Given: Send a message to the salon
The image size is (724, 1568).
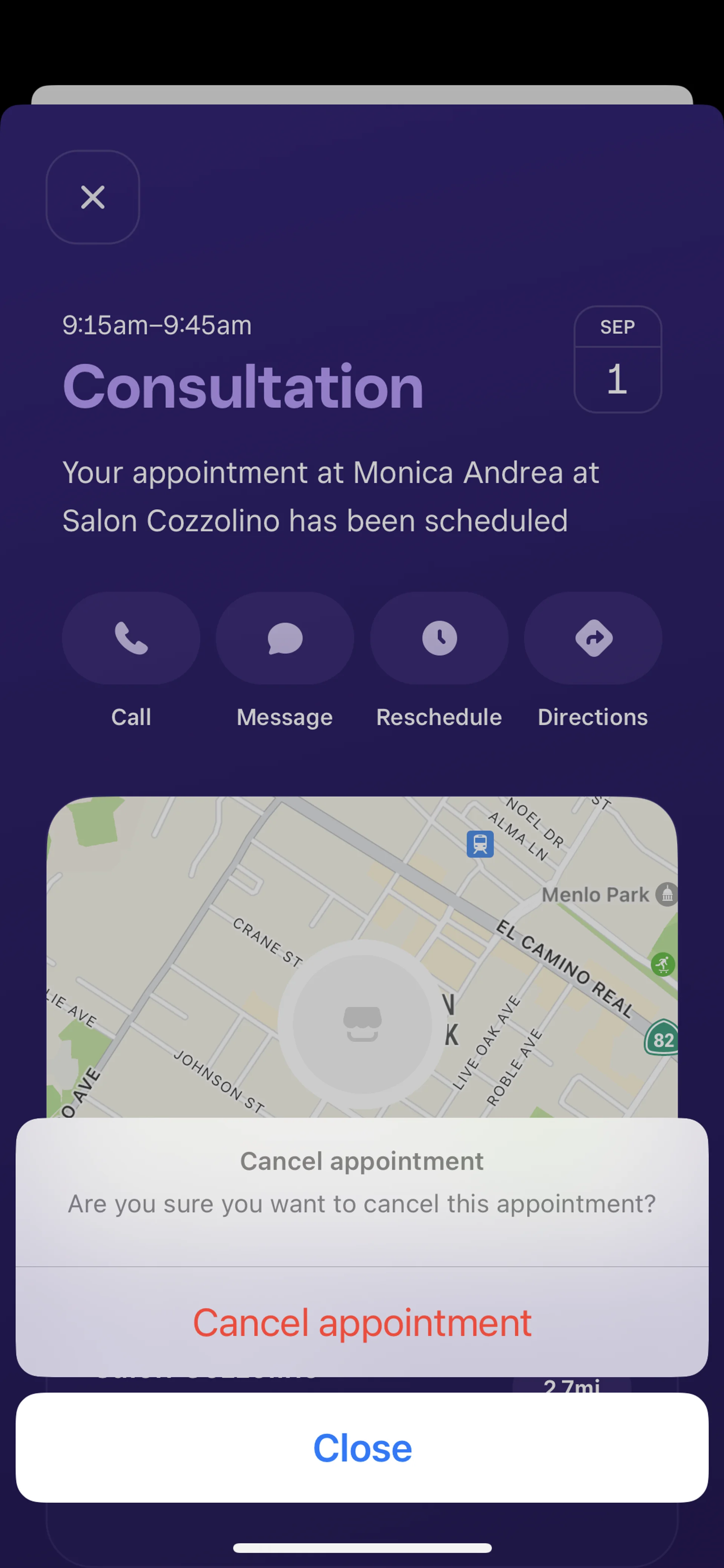Looking at the screenshot, I should tap(285, 638).
